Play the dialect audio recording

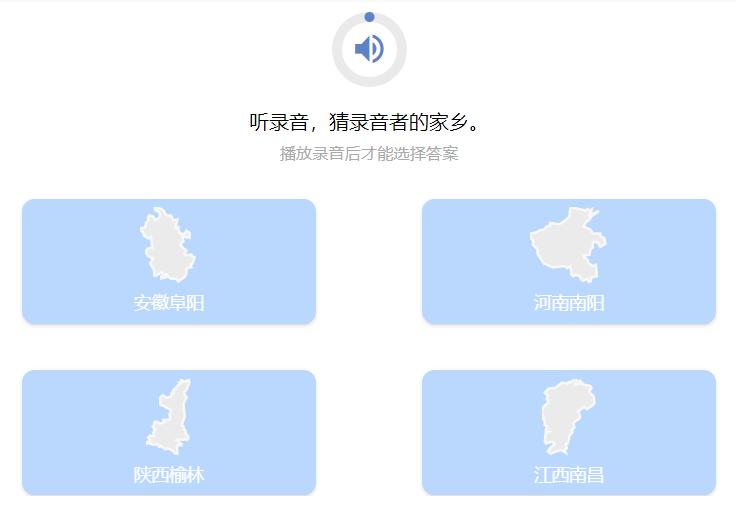click(x=369, y=49)
